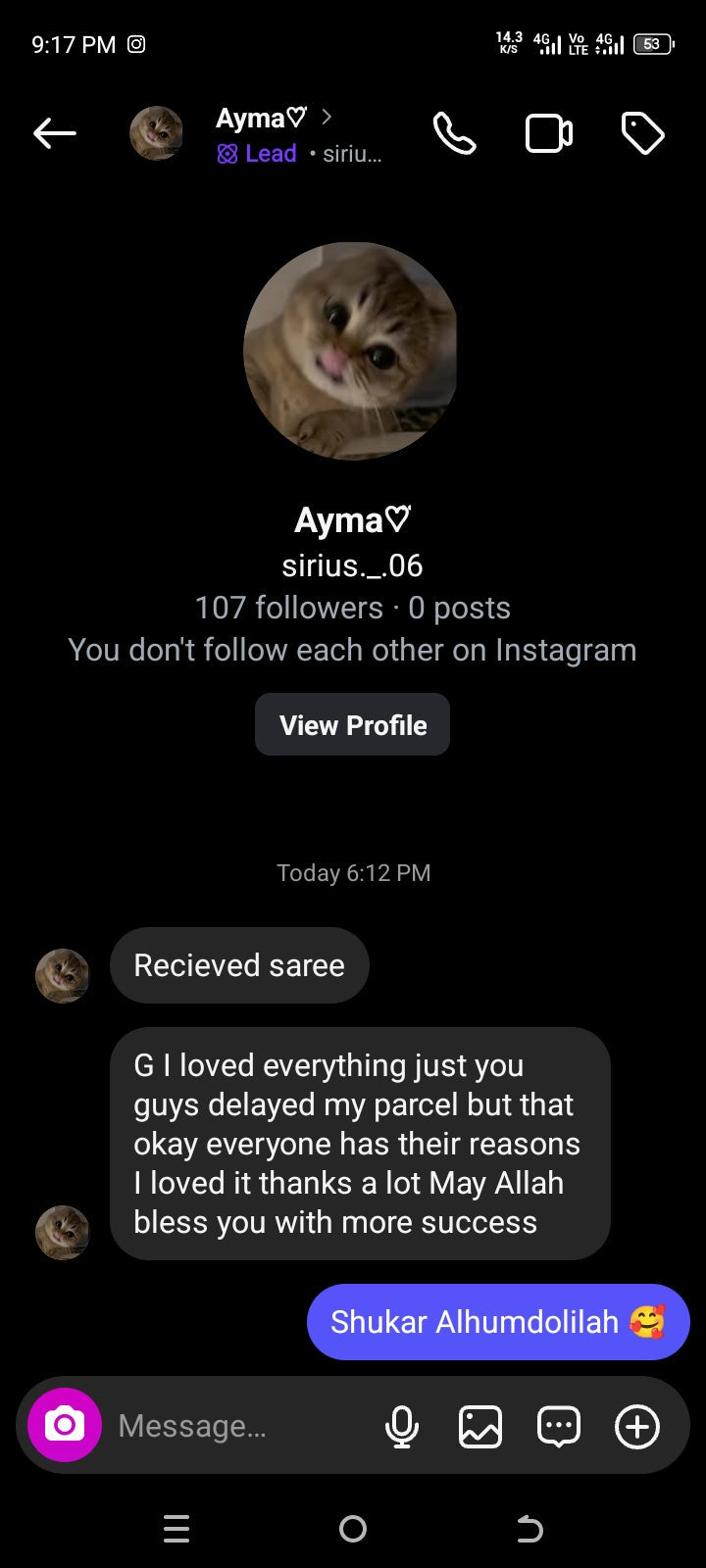Open the recent apps button
This screenshot has width=706, height=1568.
click(x=176, y=1529)
